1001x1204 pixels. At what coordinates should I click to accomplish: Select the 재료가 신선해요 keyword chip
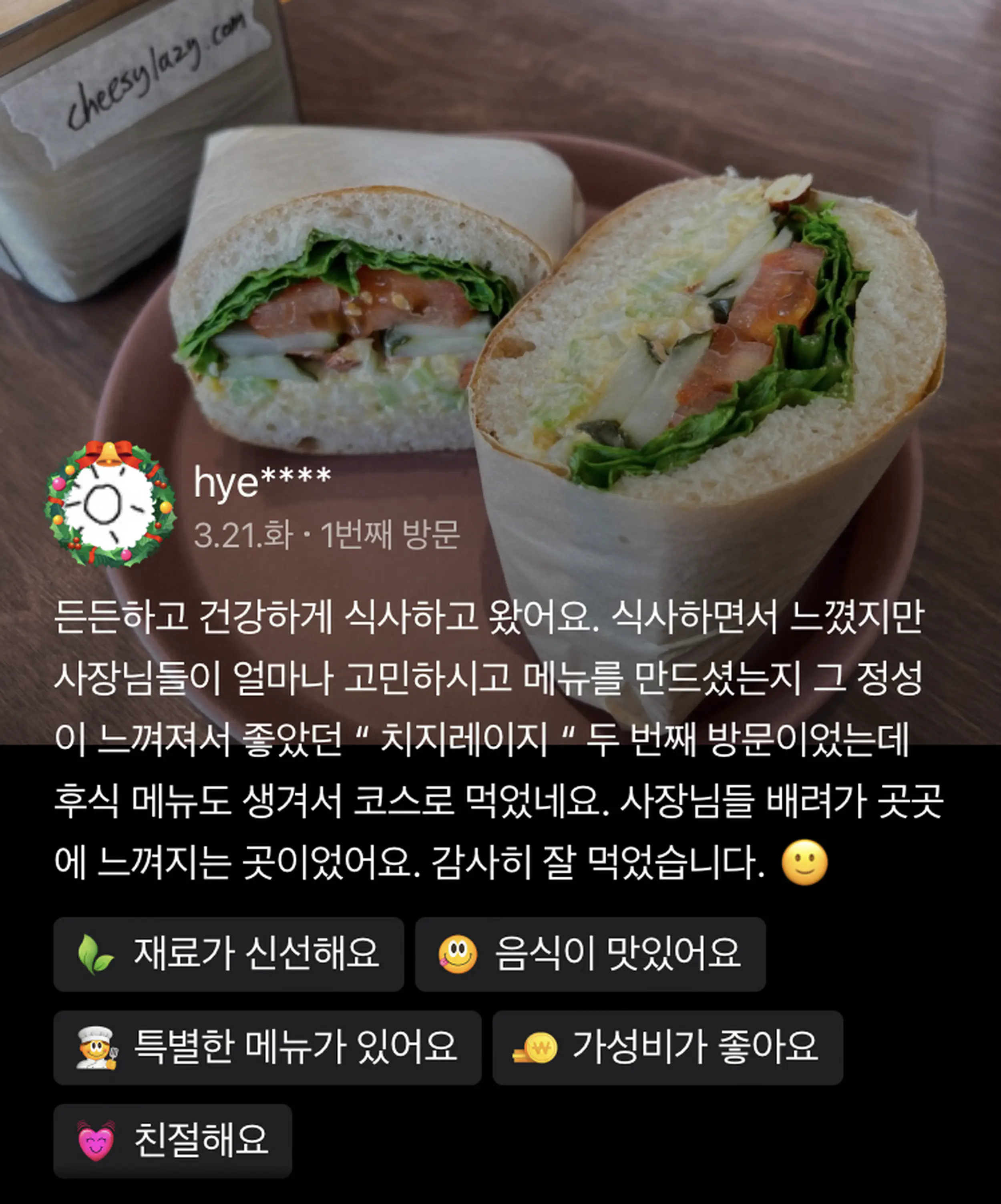pos(228,954)
